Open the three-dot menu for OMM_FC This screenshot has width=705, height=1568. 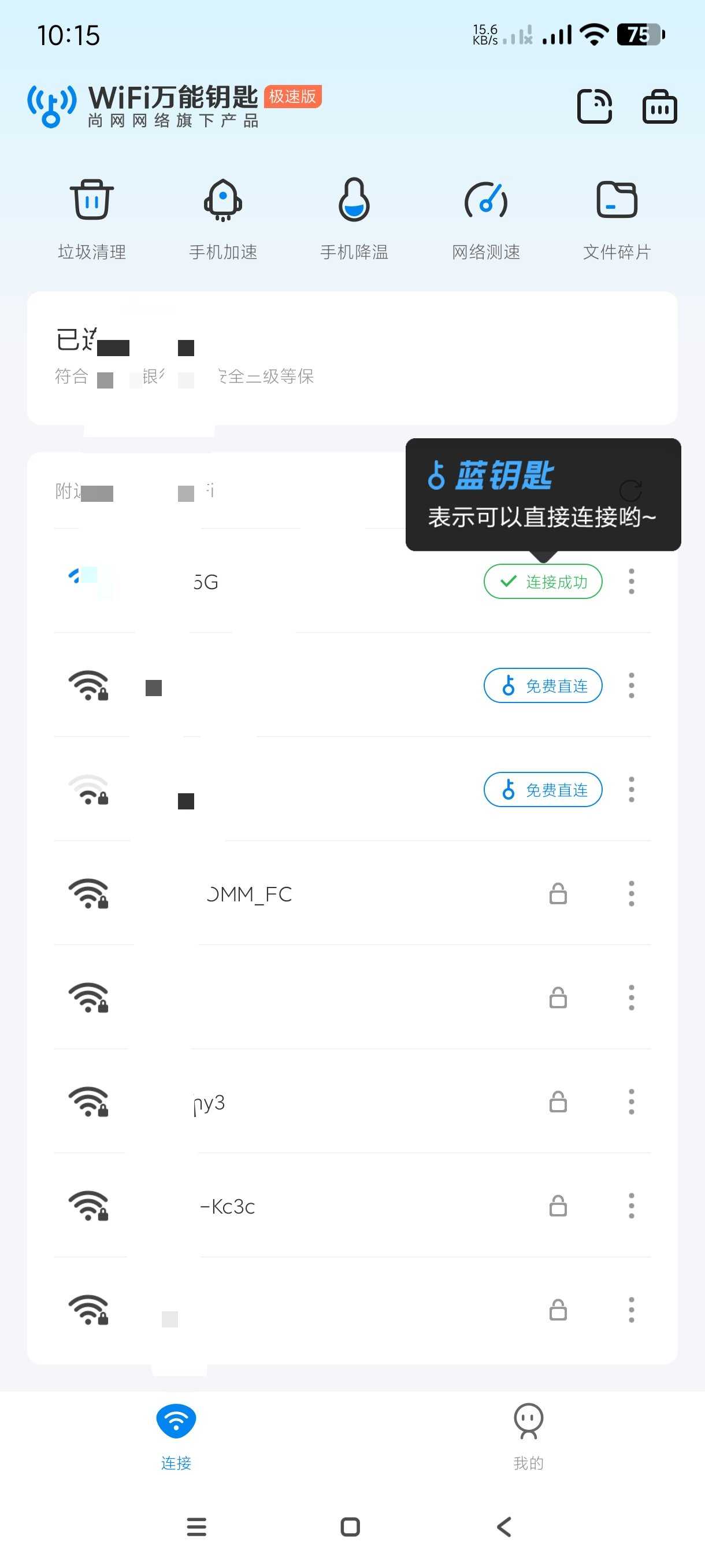[632, 894]
